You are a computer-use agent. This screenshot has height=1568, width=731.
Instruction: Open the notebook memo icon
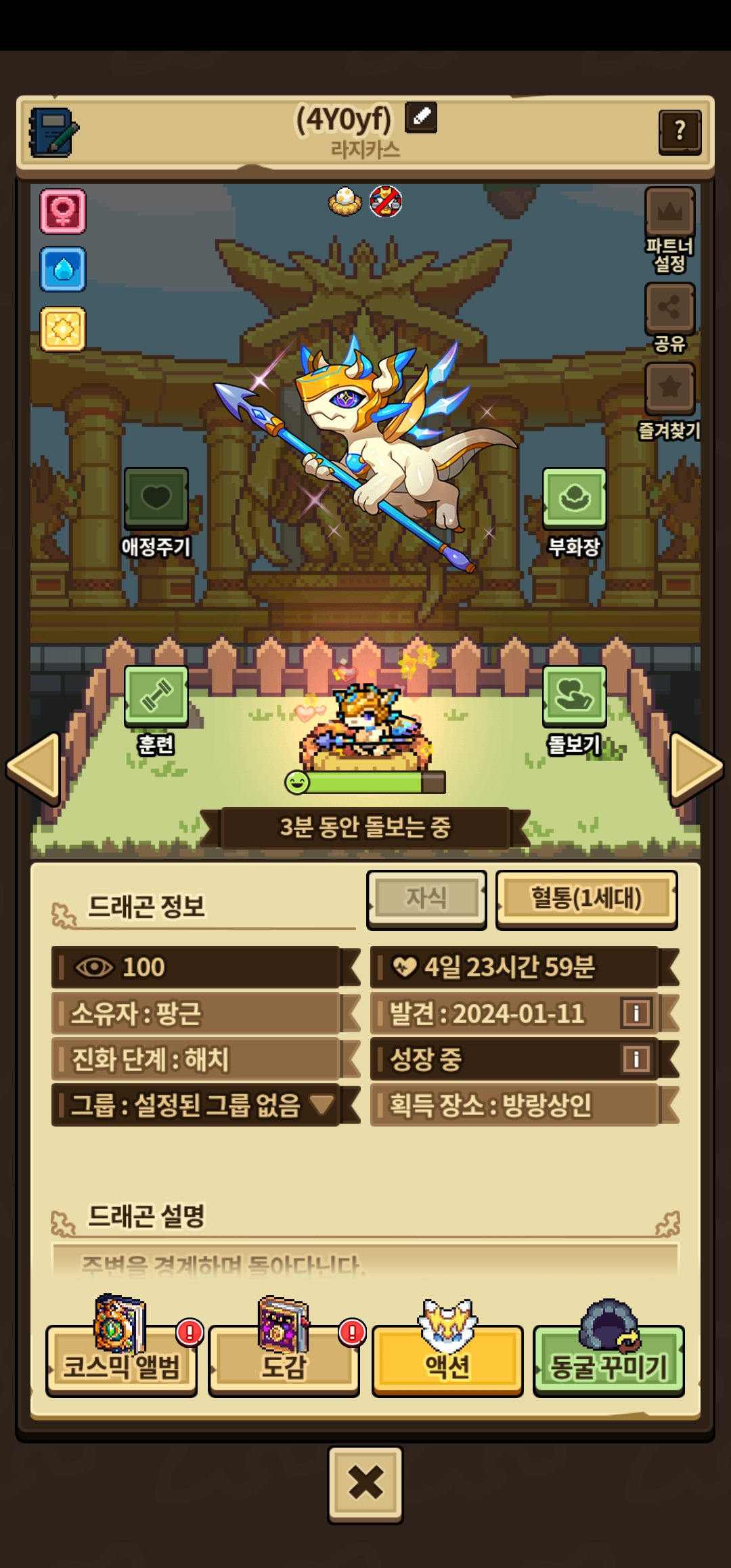point(52,132)
